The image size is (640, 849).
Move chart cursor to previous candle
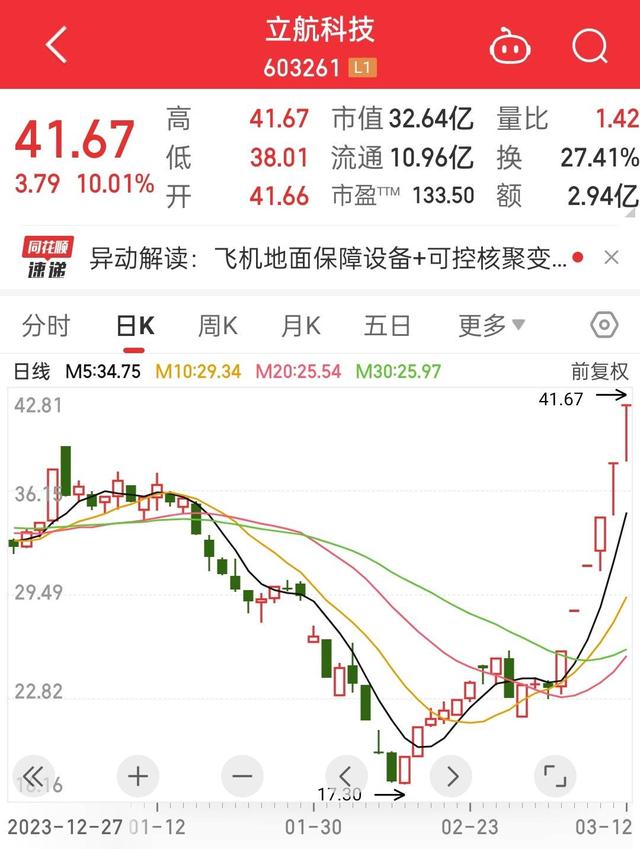(x=346, y=775)
